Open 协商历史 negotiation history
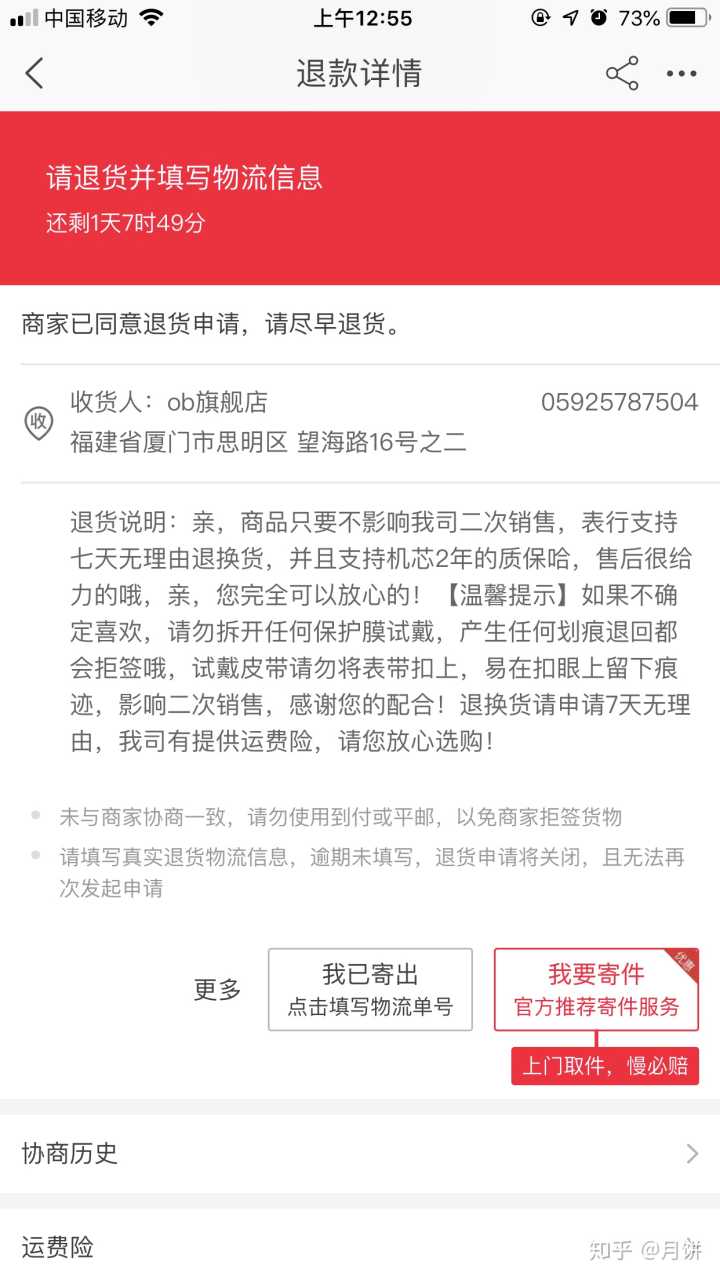The image size is (720, 1280). 360,1153
